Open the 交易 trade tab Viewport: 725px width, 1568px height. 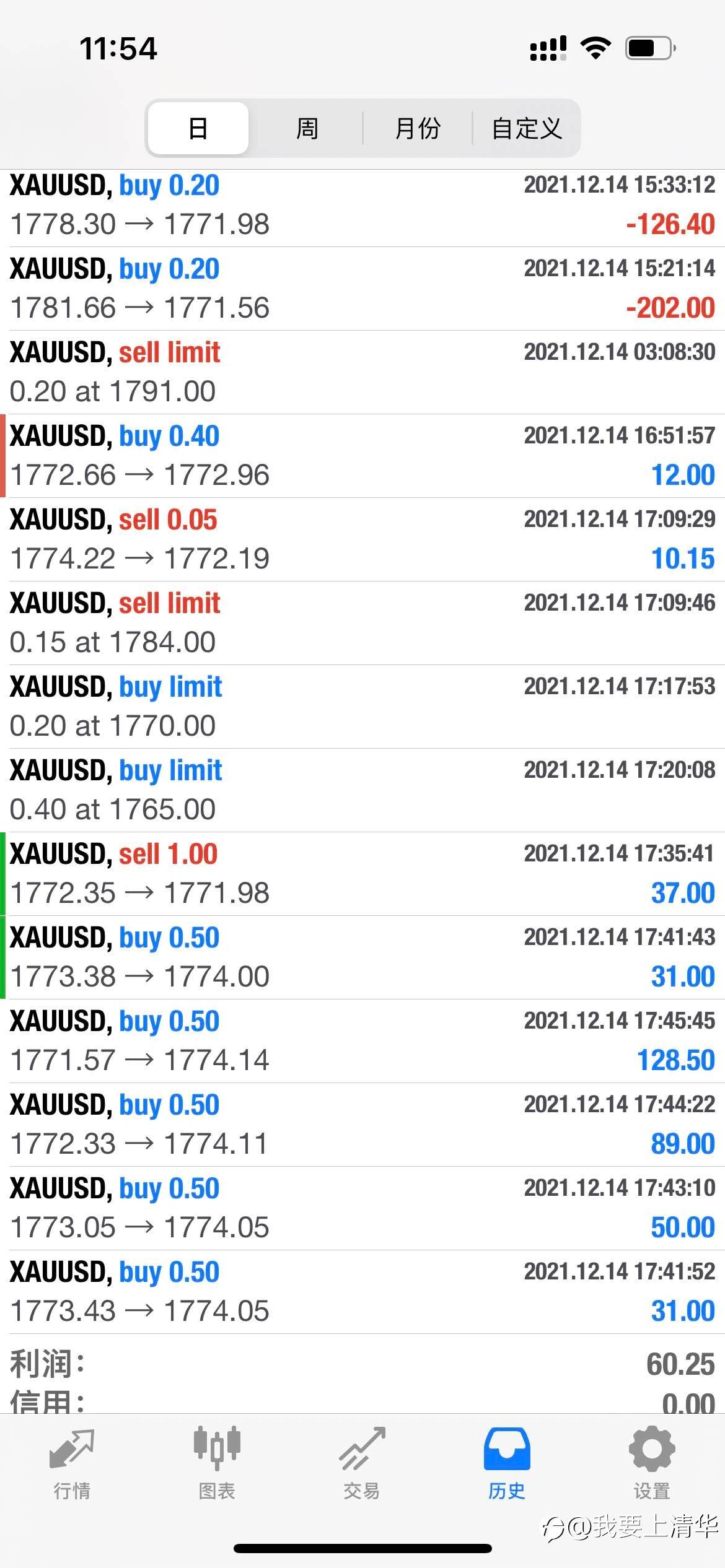(x=362, y=1464)
